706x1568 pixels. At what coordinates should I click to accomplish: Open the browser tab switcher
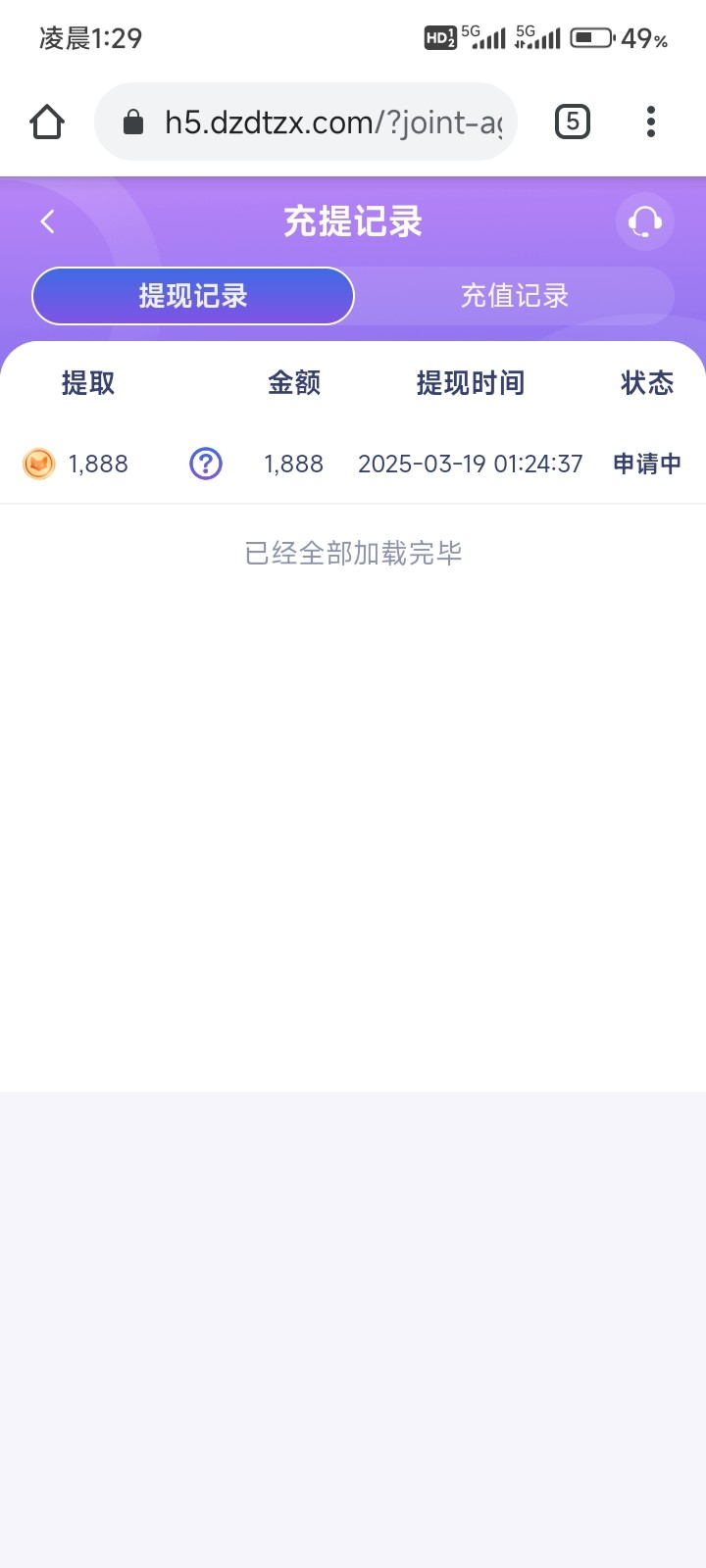click(x=573, y=122)
